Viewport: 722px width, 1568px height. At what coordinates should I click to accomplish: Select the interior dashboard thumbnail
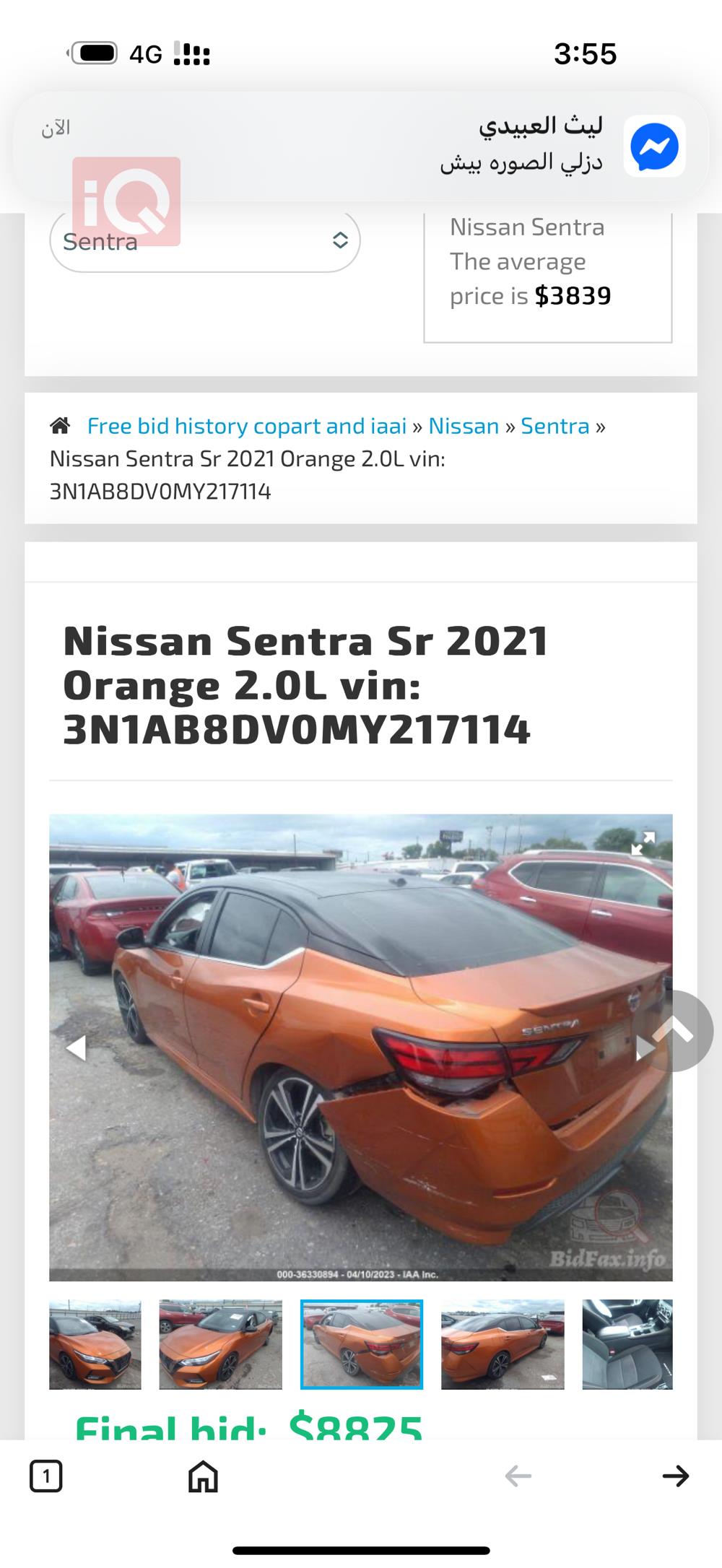[x=627, y=1343]
